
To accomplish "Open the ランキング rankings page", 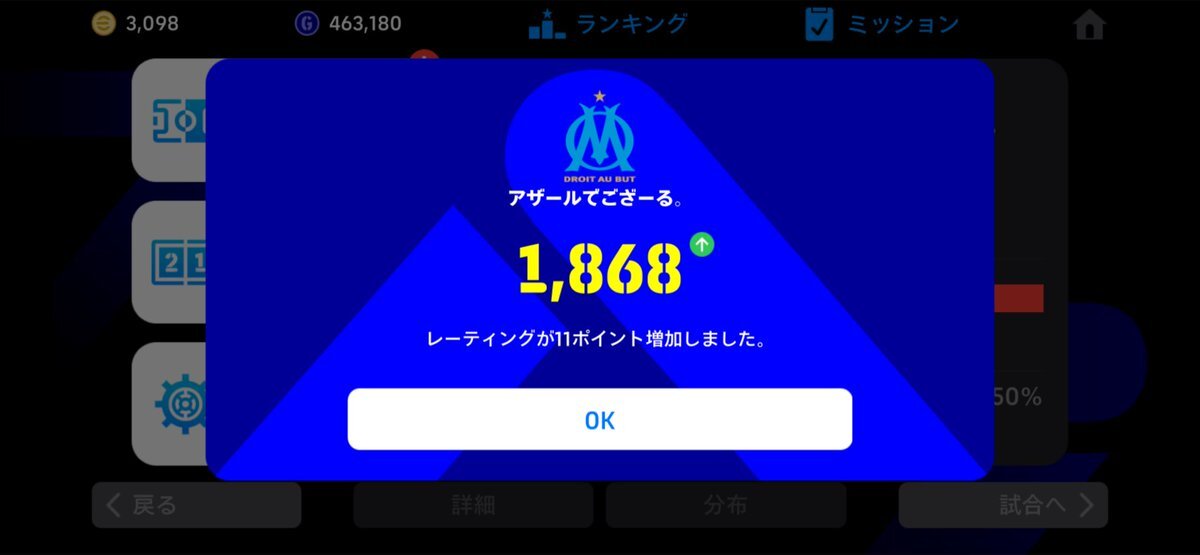I will 608,24.
